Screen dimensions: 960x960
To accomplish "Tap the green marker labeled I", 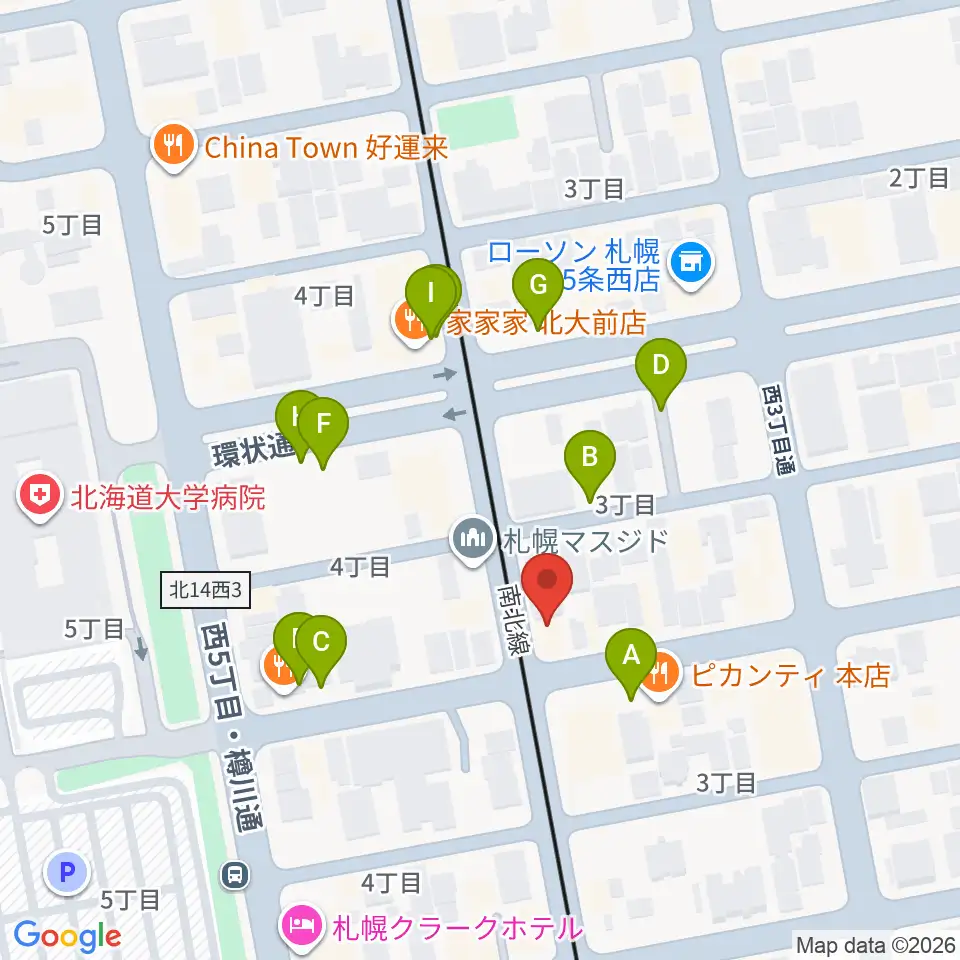I will coord(431,302).
